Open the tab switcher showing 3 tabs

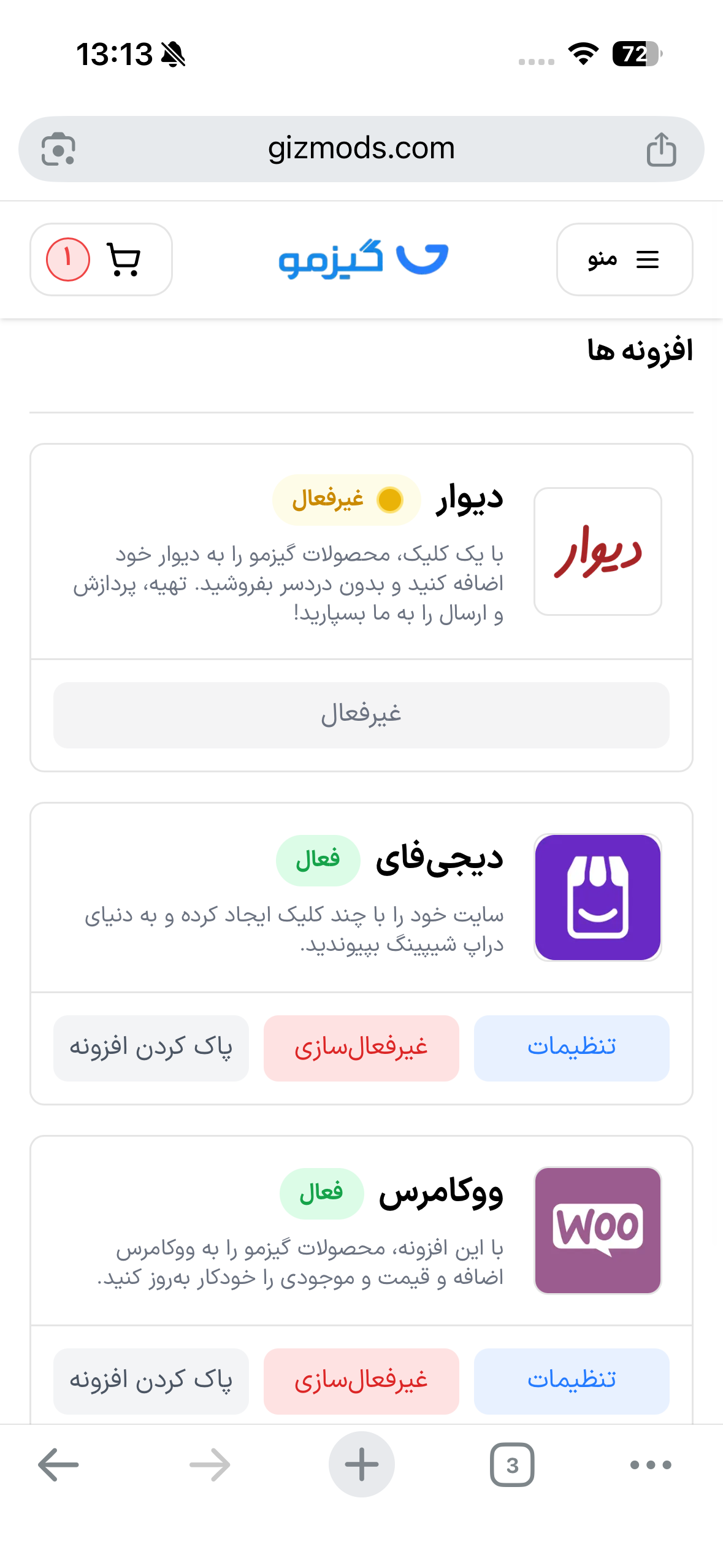[x=512, y=1465]
